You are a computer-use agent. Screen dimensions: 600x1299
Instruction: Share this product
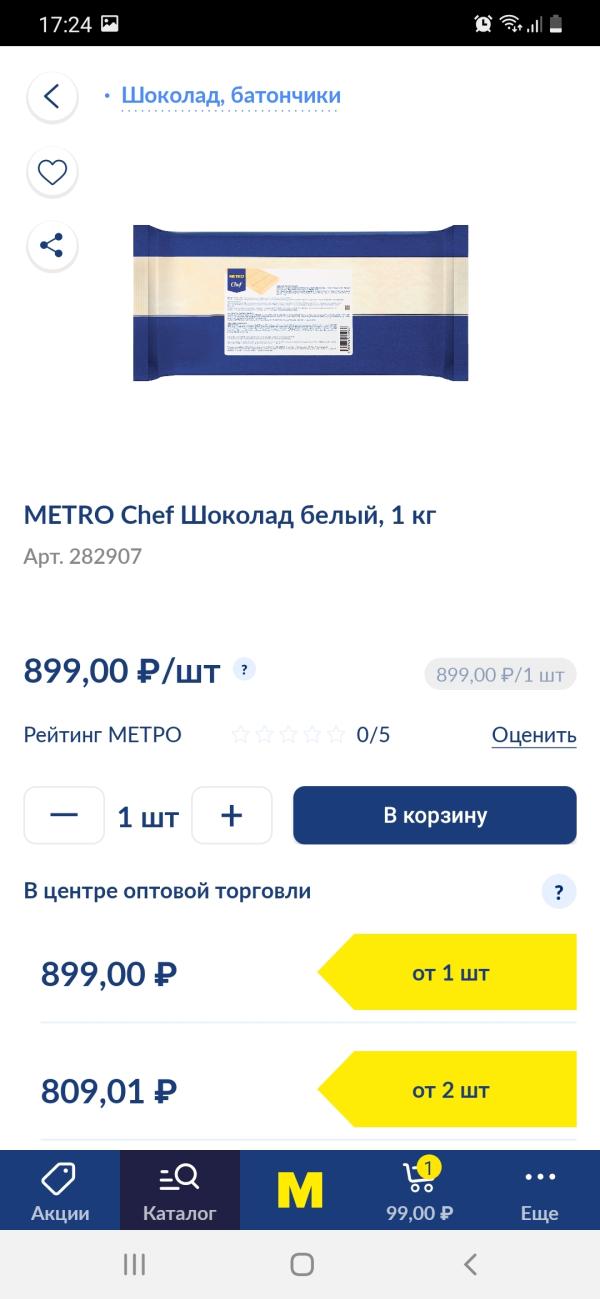coord(52,245)
